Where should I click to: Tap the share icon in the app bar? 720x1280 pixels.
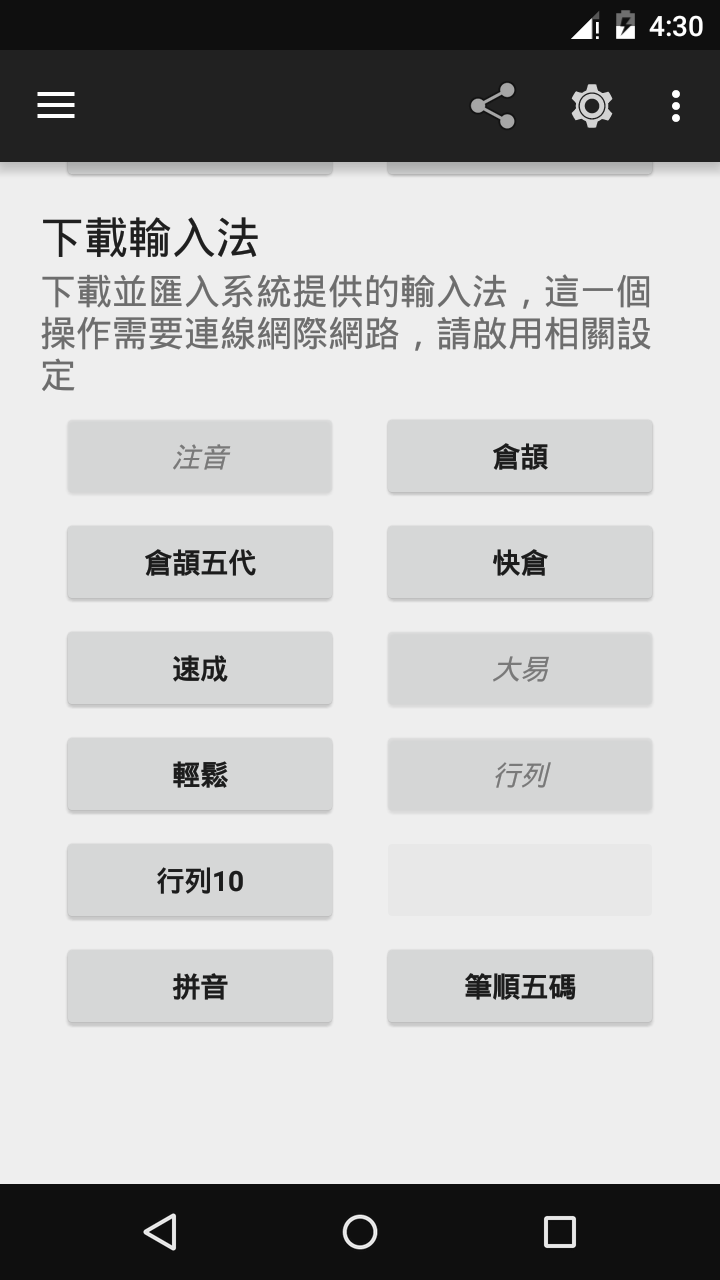coord(493,106)
